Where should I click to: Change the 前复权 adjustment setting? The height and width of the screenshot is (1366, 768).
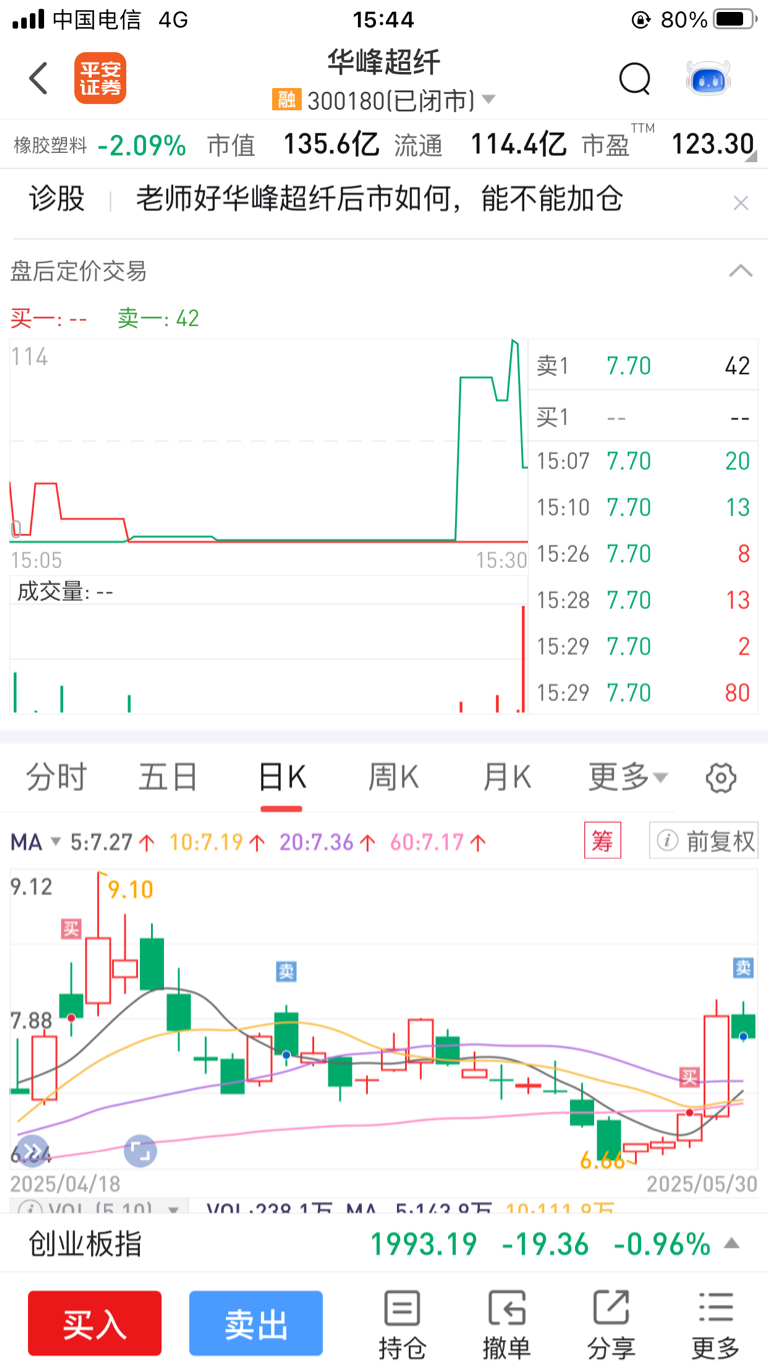[704, 841]
